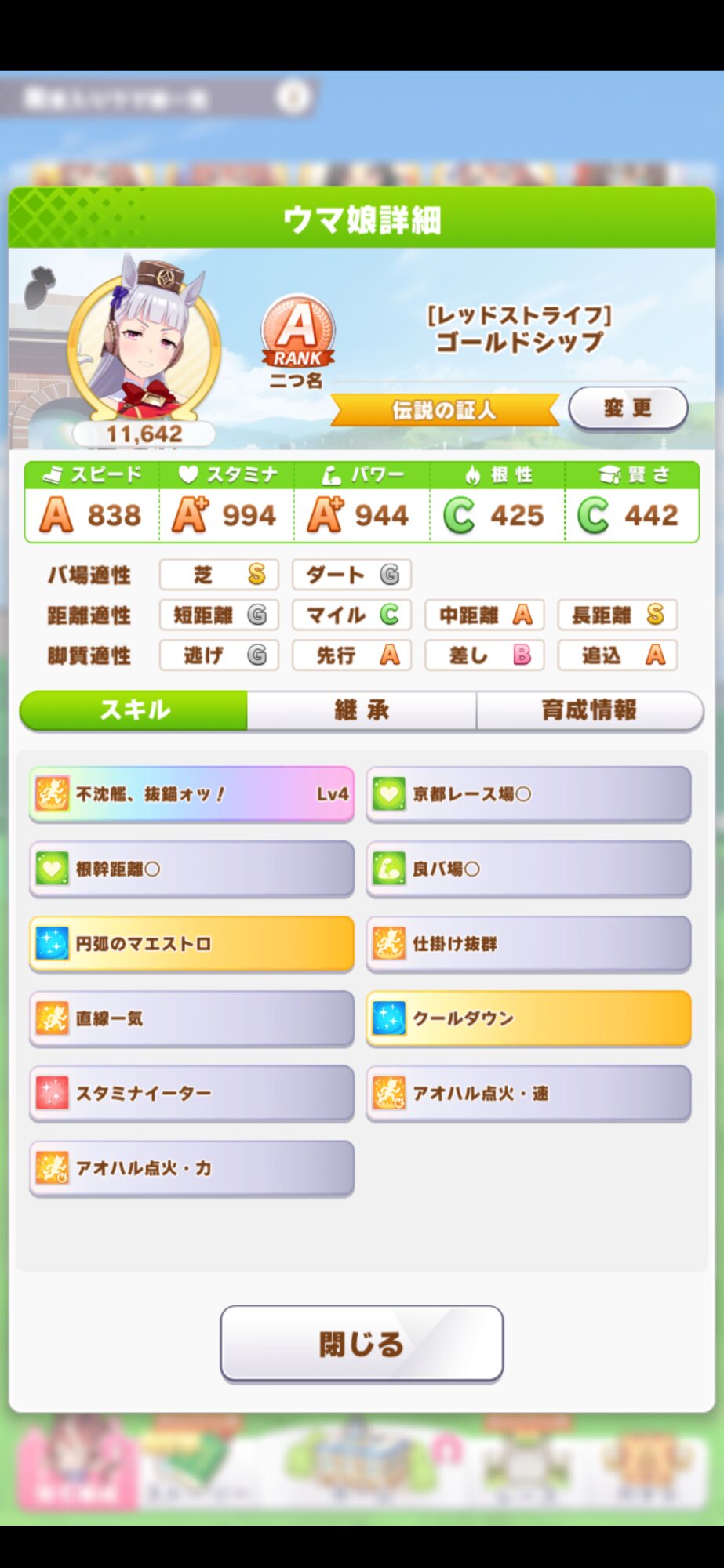Show details for クールダウン skill
The width and height of the screenshot is (724, 1568).
[x=529, y=1018]
